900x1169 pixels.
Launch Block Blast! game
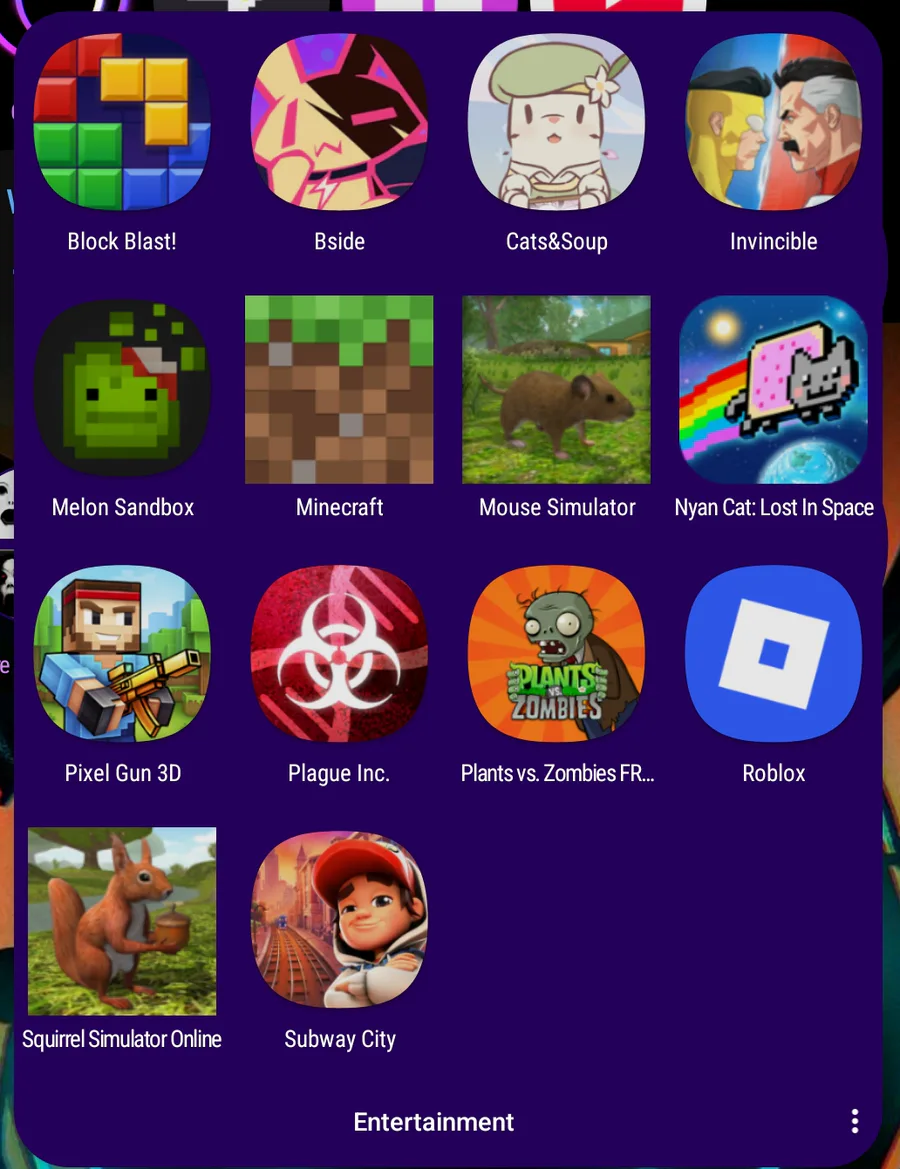(x=122, y=123)
